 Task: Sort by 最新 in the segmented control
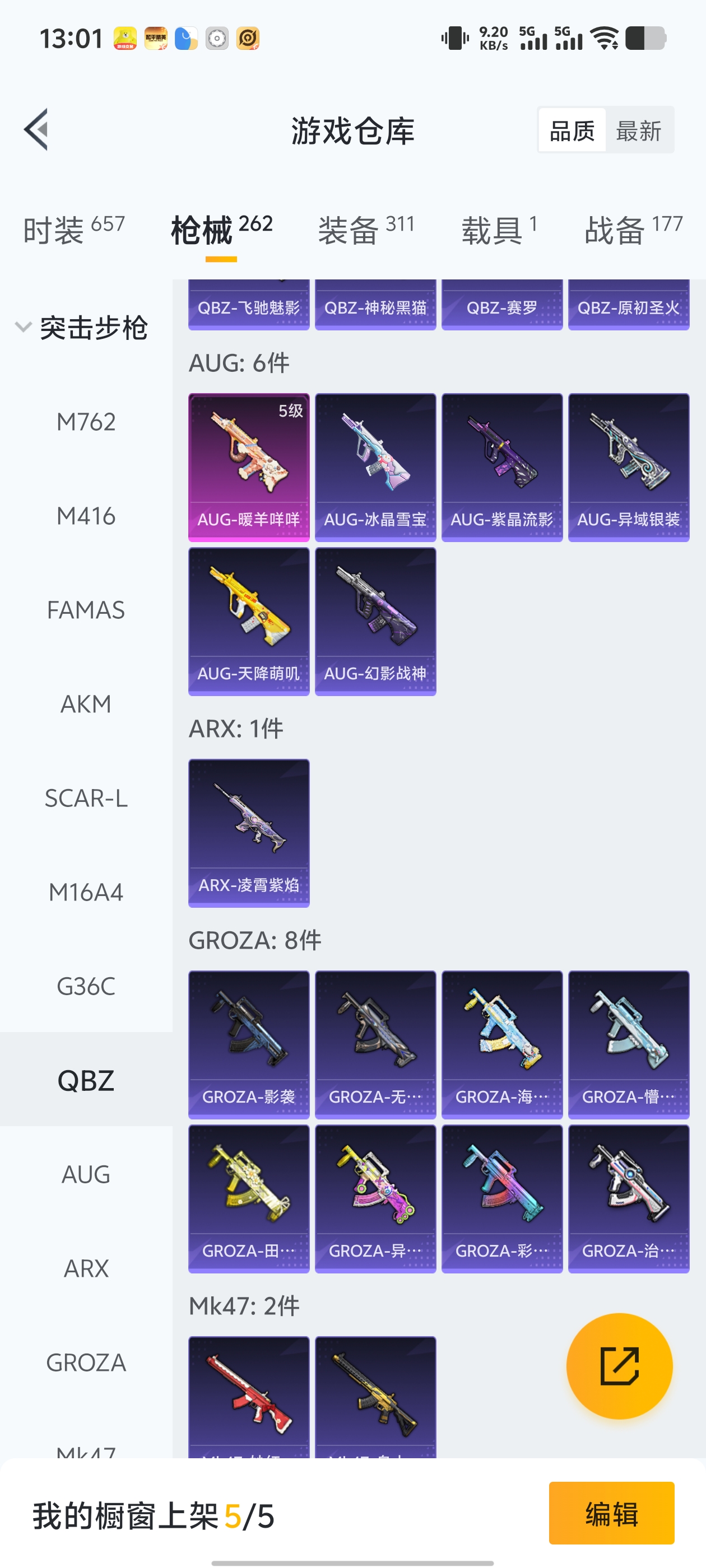pos(638,130)
